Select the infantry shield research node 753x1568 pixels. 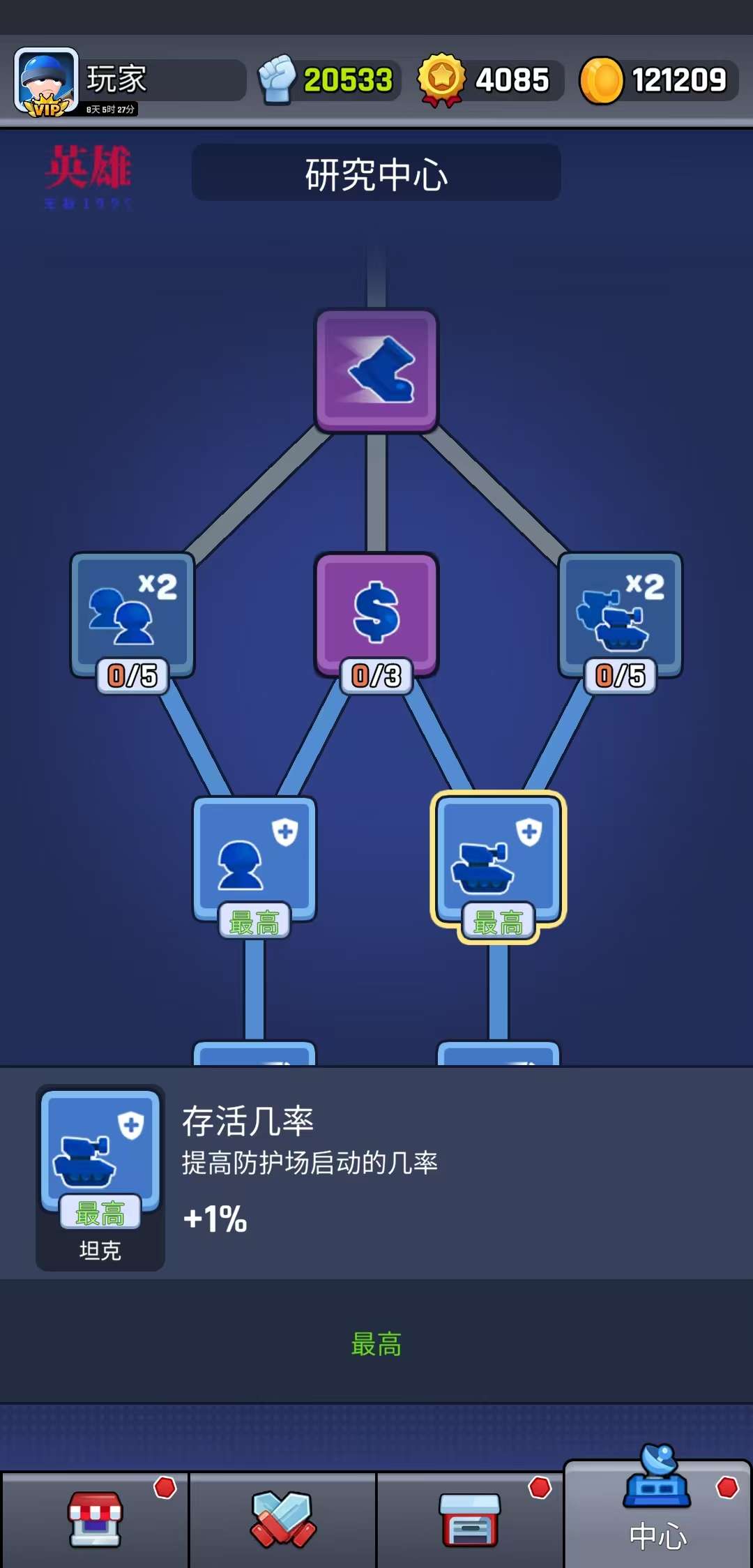[254, 858]
